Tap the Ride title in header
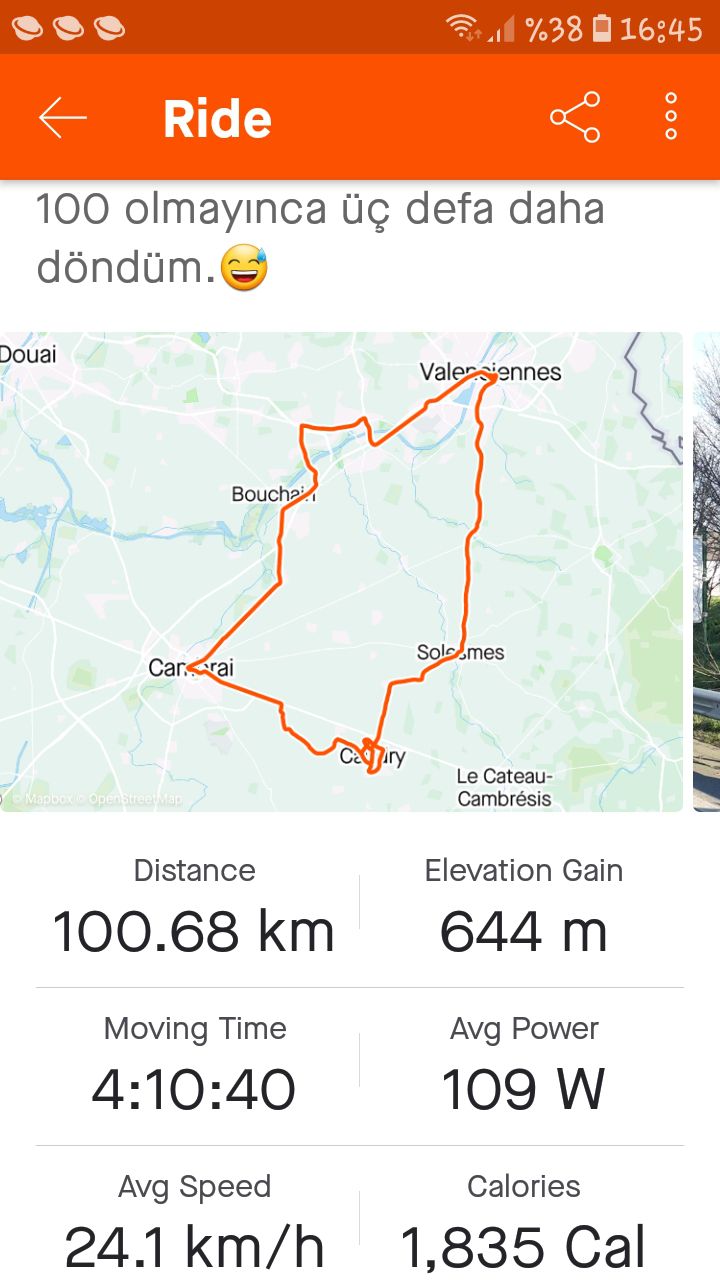720x1280 pixels. [216, 117]
